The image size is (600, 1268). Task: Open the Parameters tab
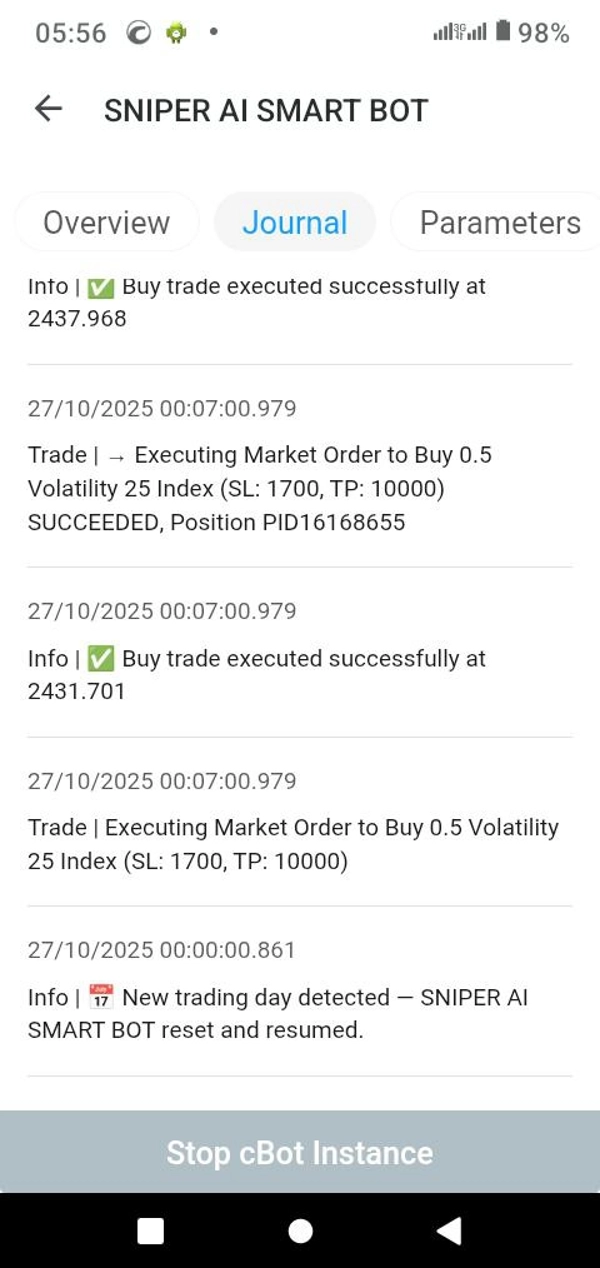pos(499,222)
